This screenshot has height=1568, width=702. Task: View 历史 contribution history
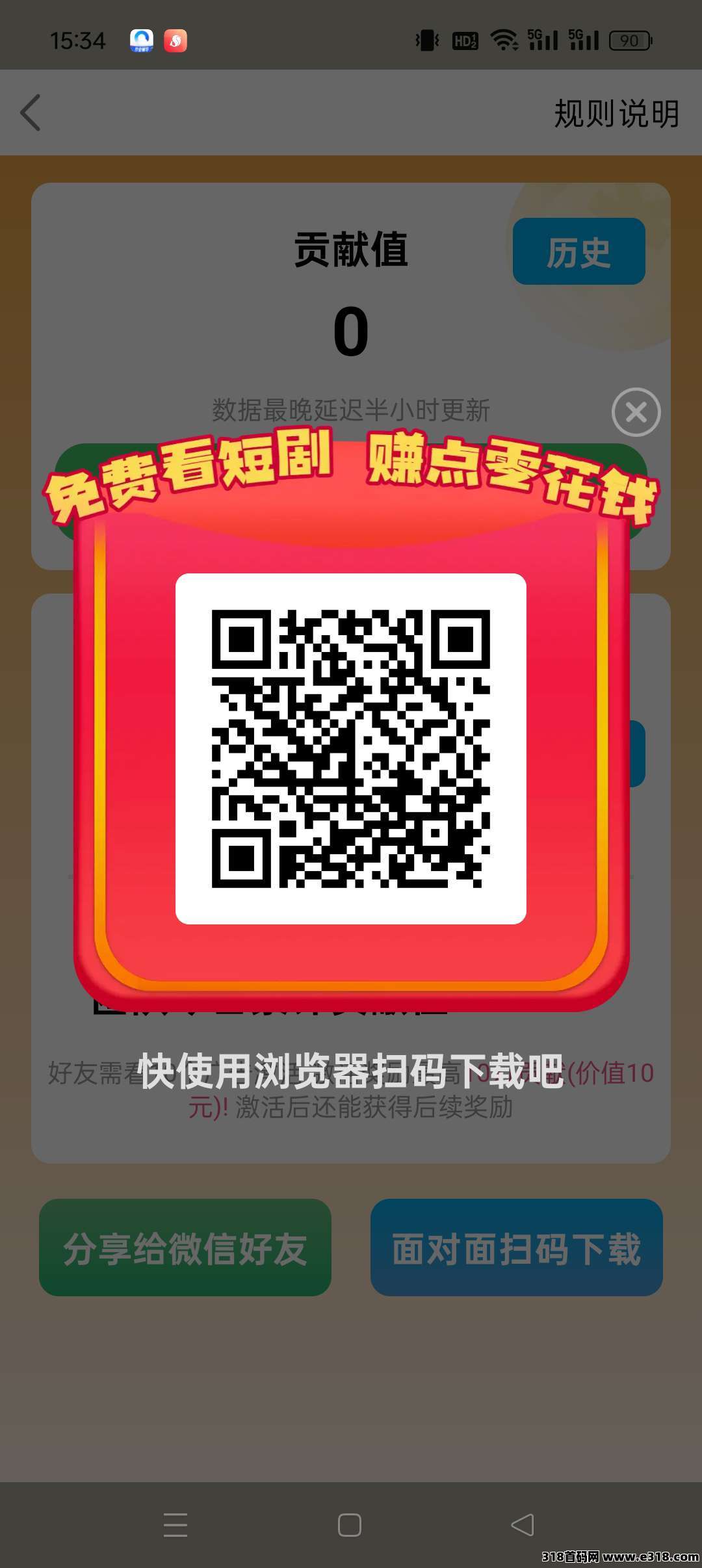578,252
